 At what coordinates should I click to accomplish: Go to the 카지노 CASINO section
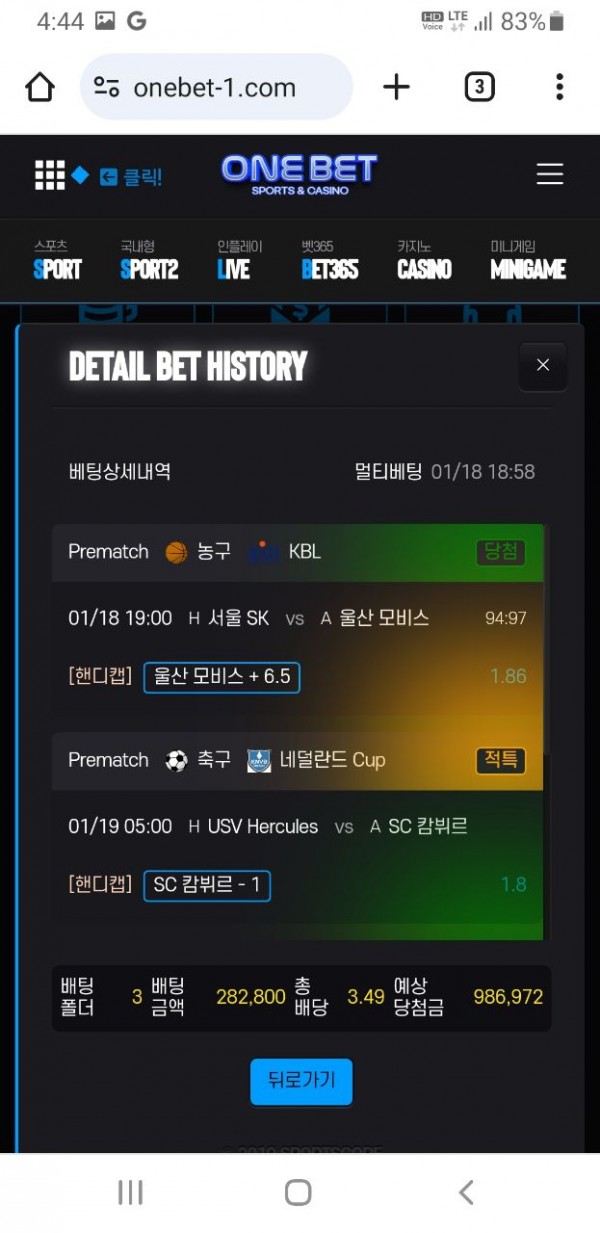[x=424, y=260]
